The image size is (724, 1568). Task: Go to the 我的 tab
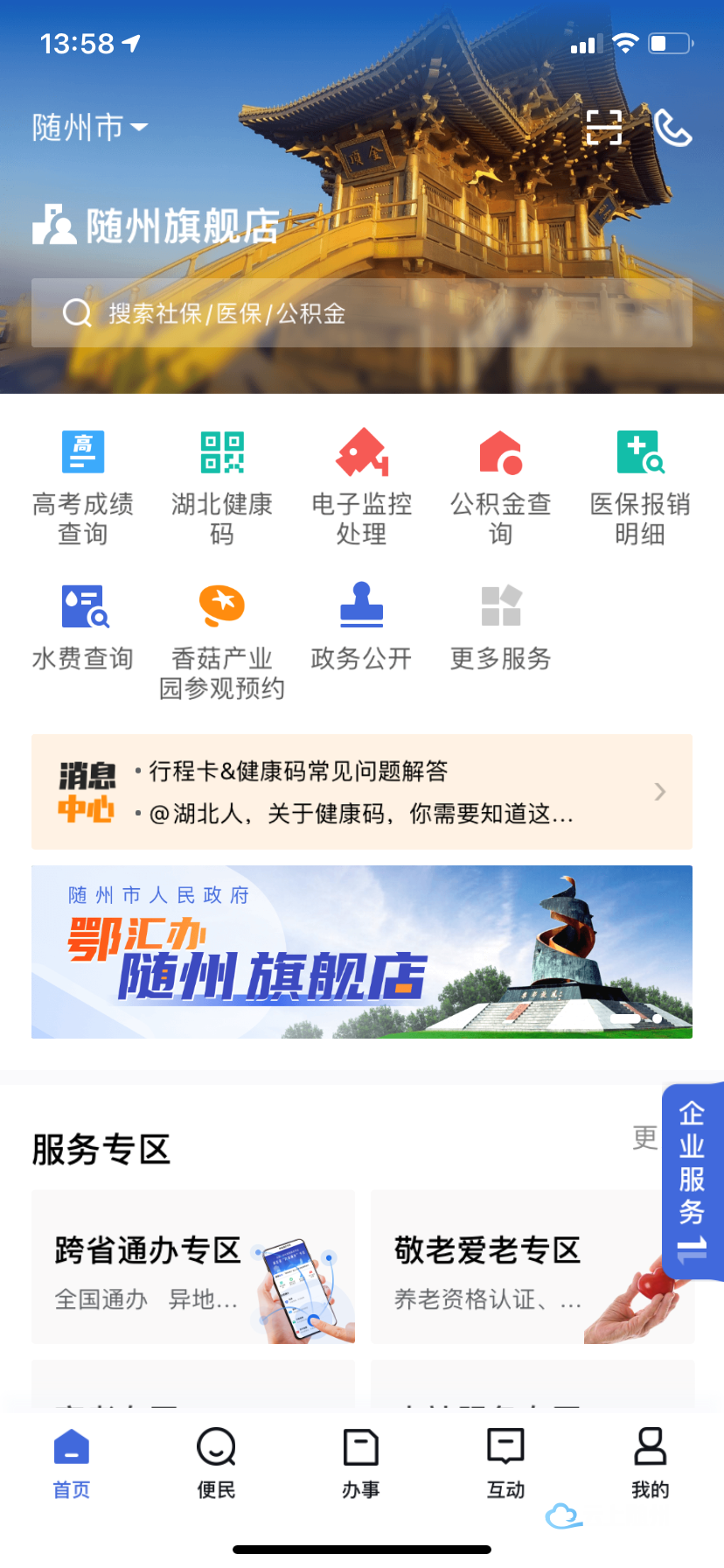(650, 1462)
